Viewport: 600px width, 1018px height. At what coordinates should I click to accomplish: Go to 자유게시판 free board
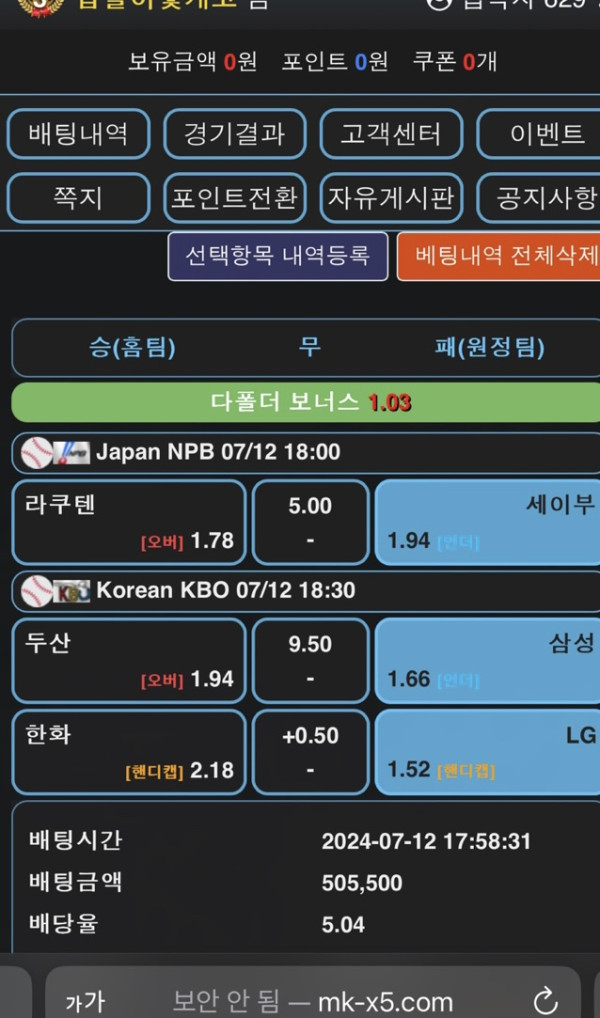[389, 198]
